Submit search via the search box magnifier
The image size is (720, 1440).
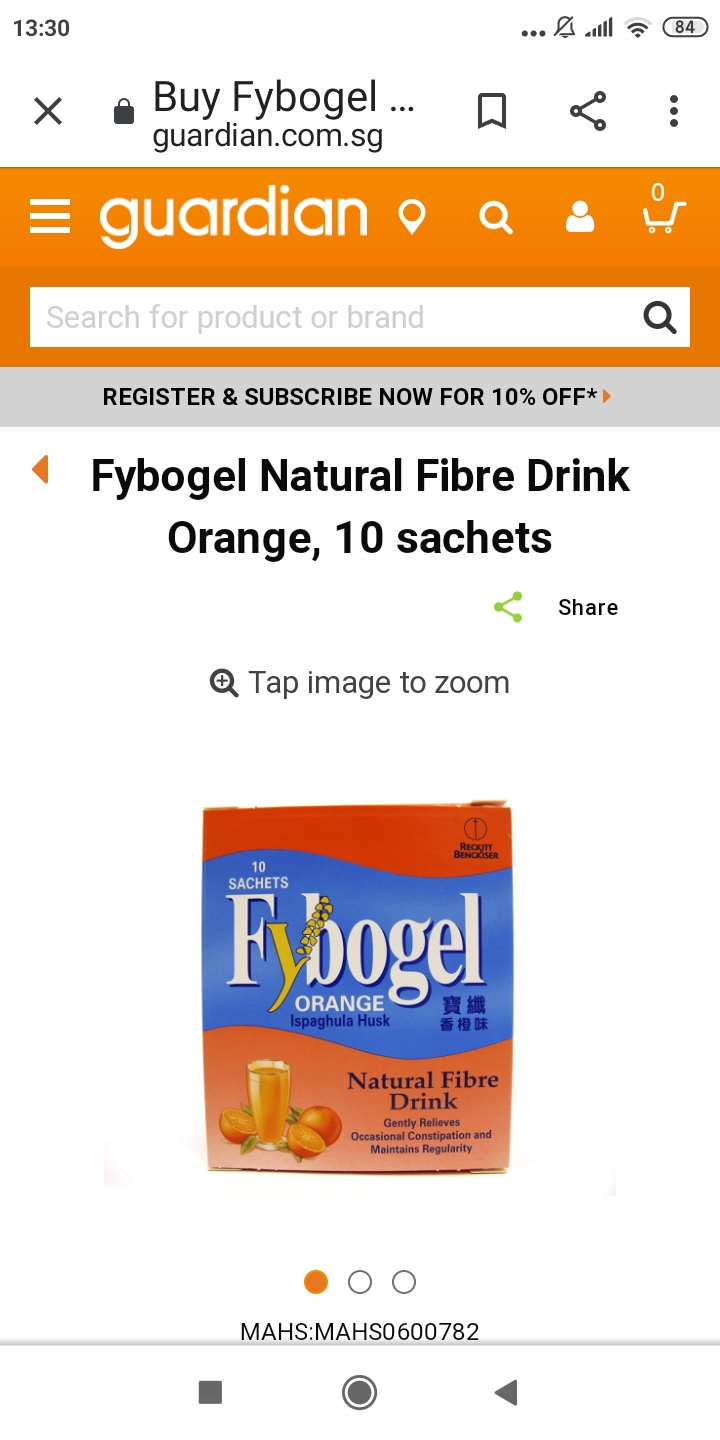(x=659, y=317)
